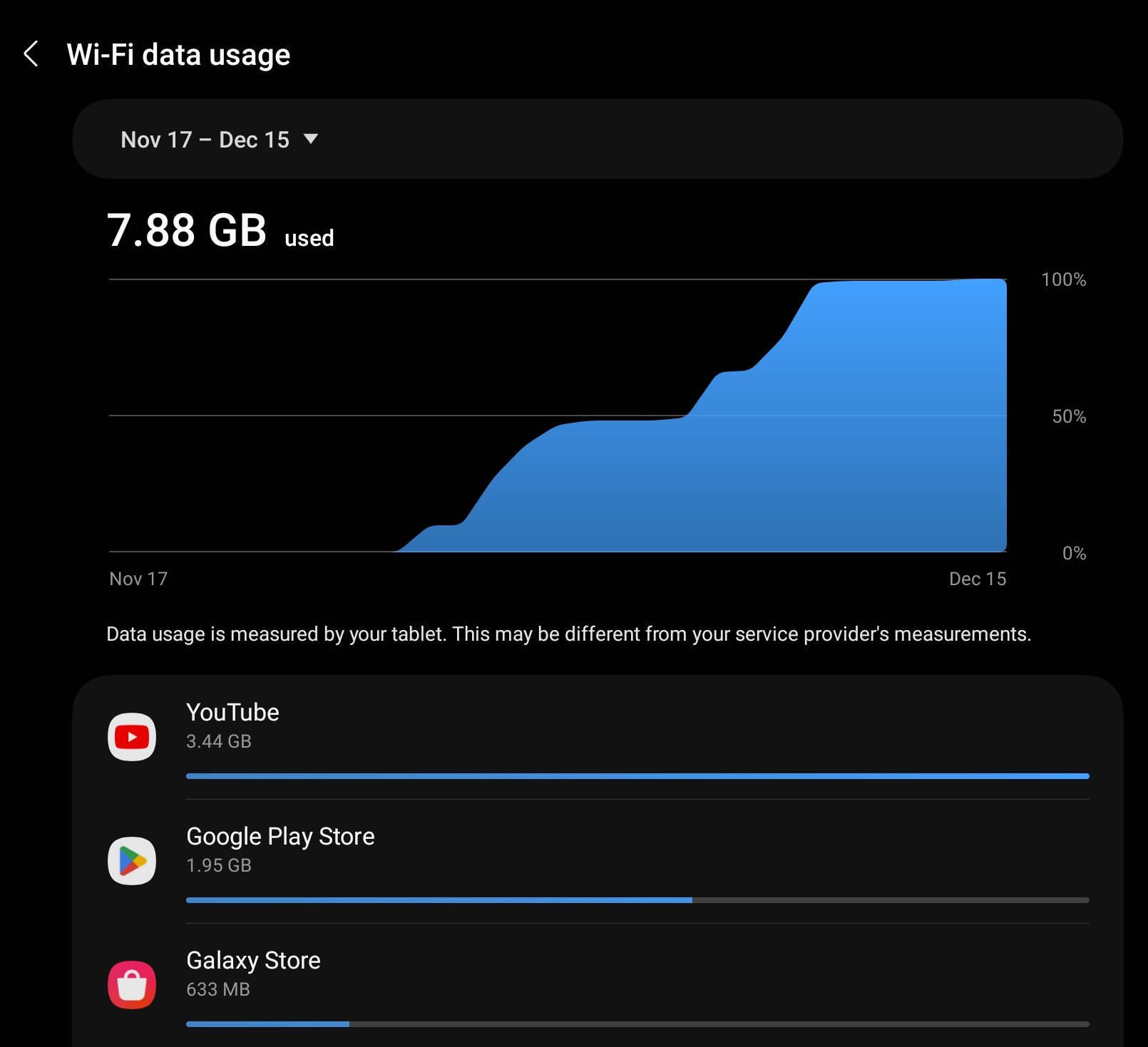This screenshot has width=1148, height=1047.
Task: Open YouTube data usage details
Action: (x=598, y=738)
